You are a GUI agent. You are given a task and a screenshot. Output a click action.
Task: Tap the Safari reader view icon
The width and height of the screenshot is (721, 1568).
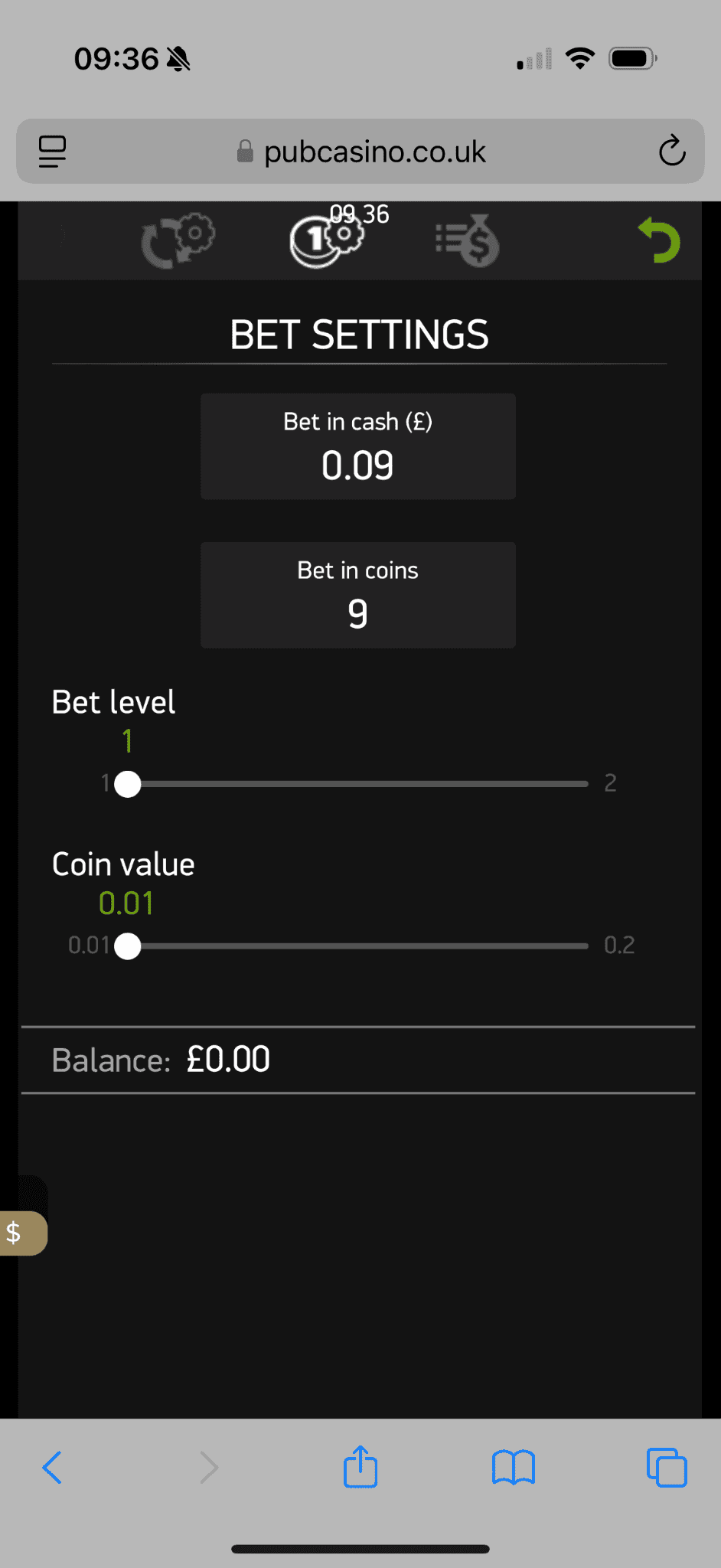coord(51,152)
